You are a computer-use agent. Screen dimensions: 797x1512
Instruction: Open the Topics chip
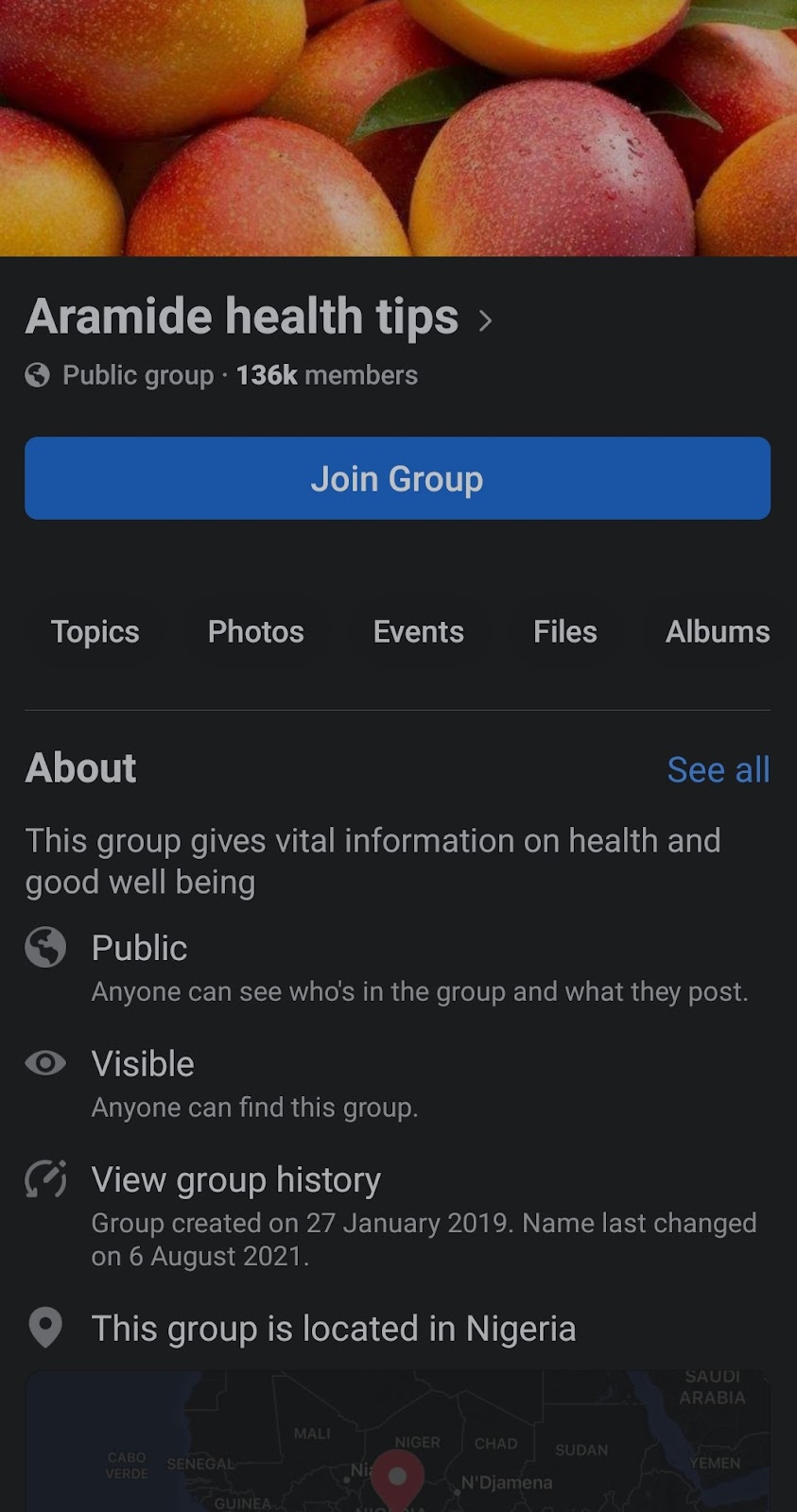coord(95,631)
